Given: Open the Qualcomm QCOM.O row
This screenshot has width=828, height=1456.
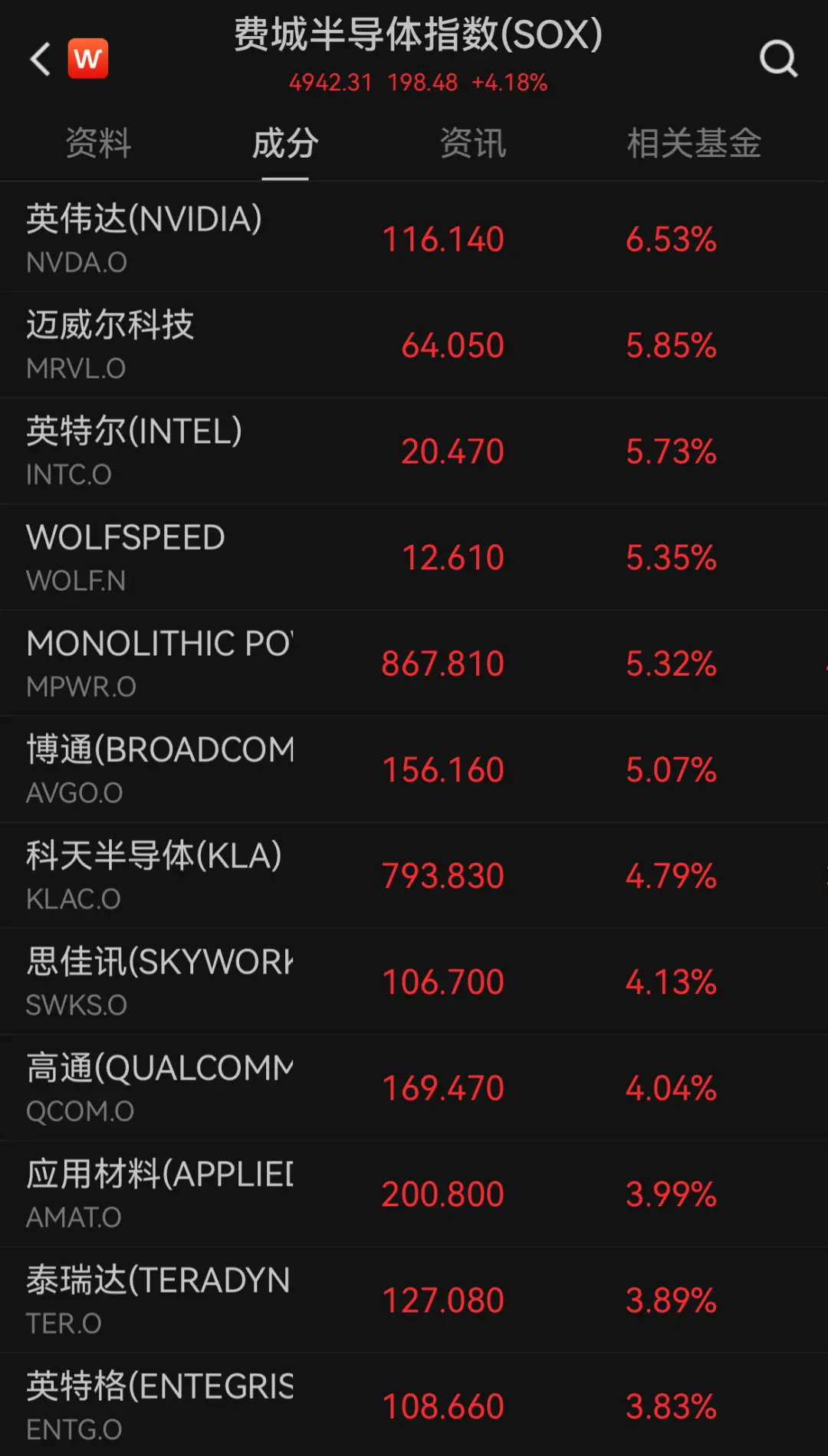Looking at the screenshot, I should click(x=414, y=1087).
